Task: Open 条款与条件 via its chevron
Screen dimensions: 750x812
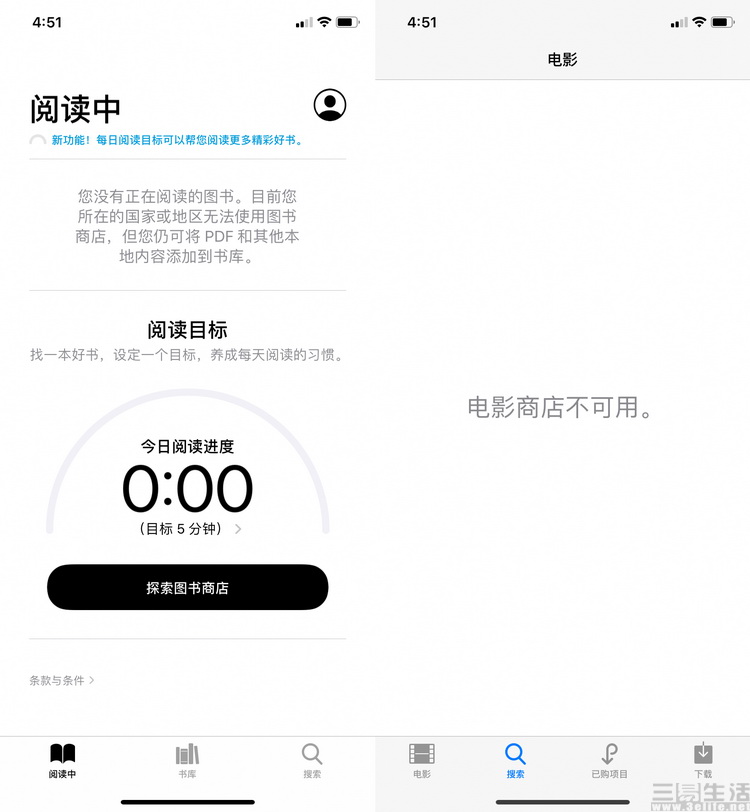Action: pos(92,679)
